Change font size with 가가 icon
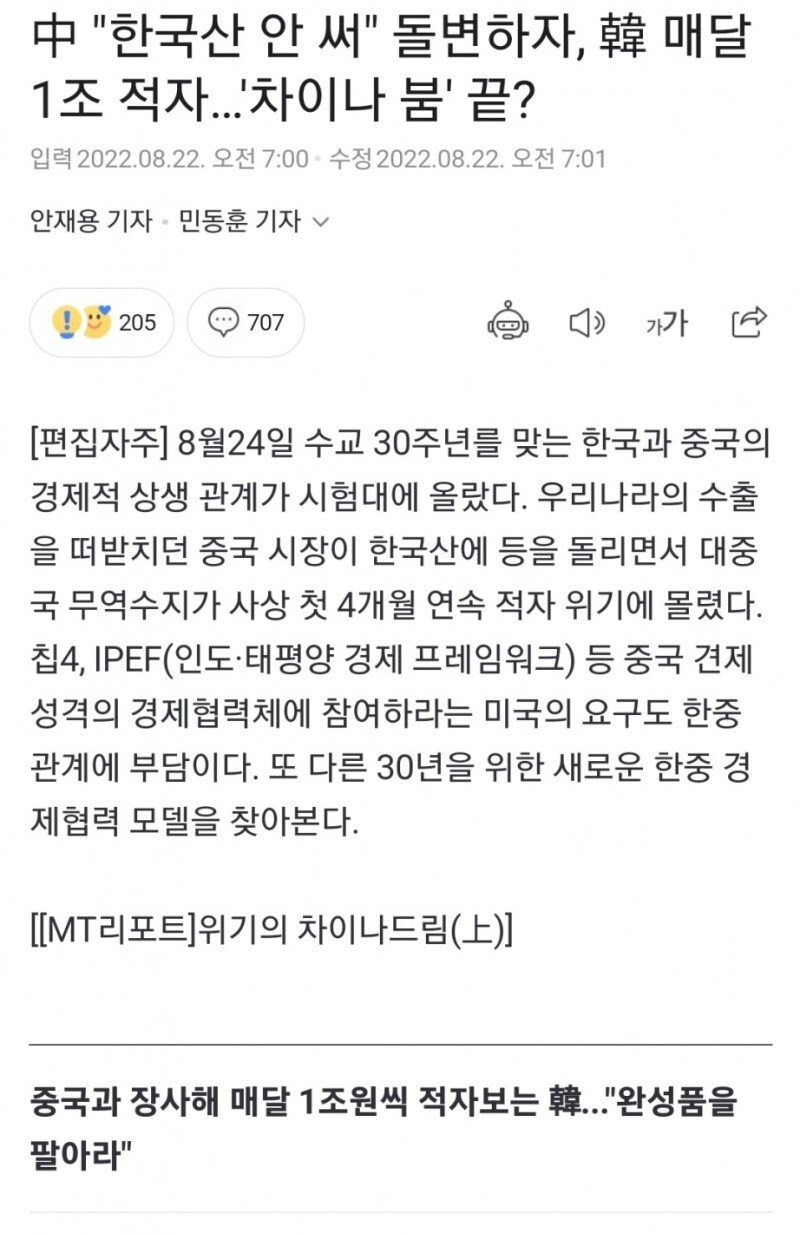 click(667, 322)
